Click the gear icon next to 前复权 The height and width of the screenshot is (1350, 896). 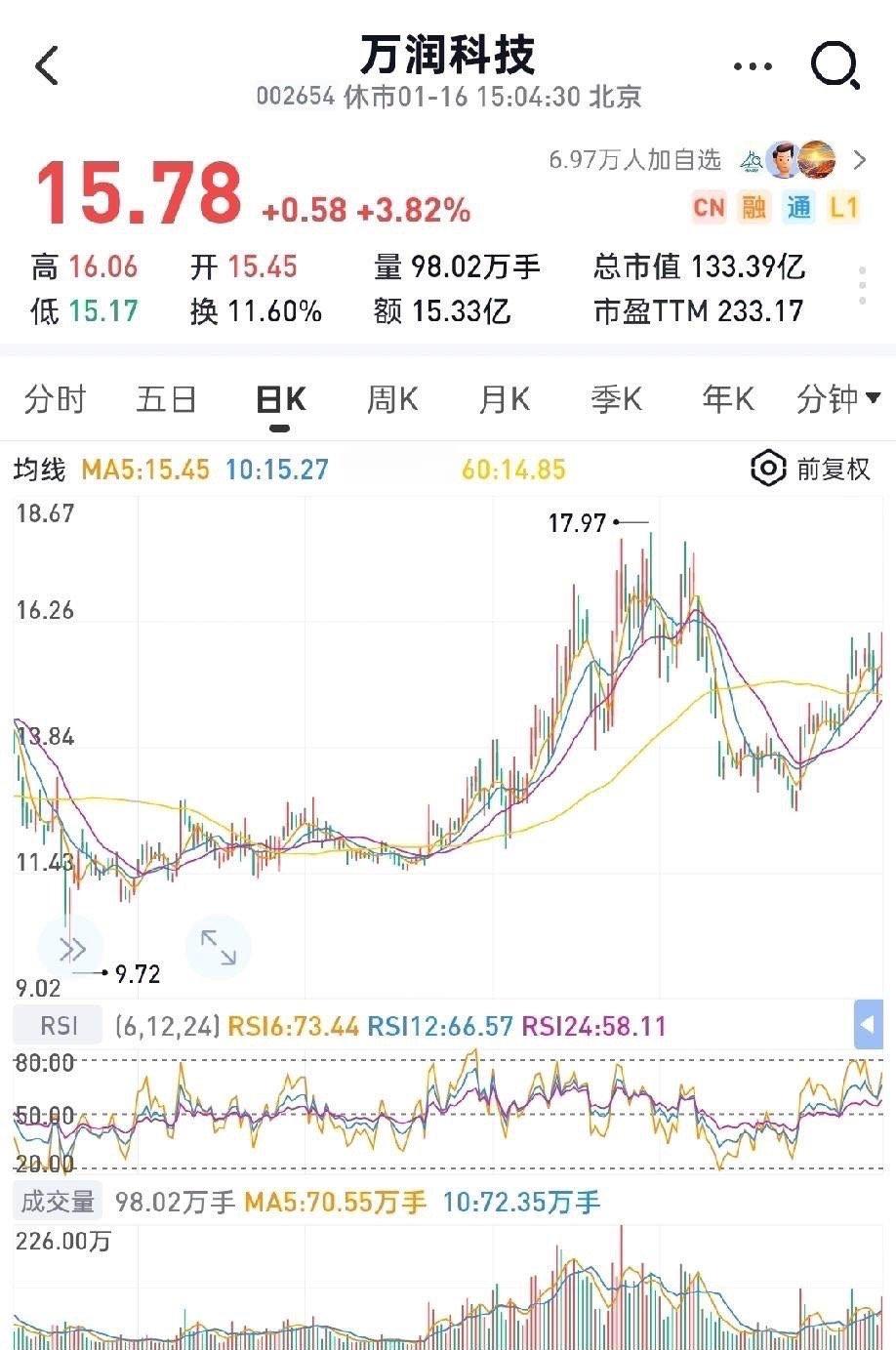(x=767, y=469)
